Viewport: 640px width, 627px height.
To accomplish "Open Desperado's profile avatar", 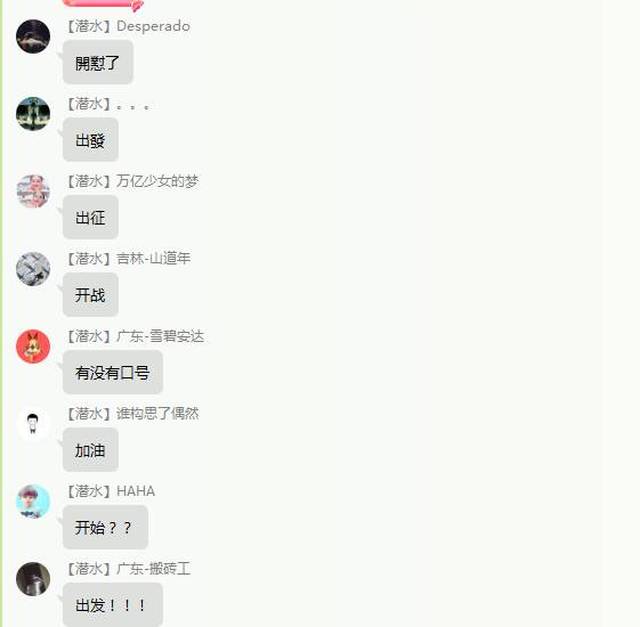I will tap(33, 37).
